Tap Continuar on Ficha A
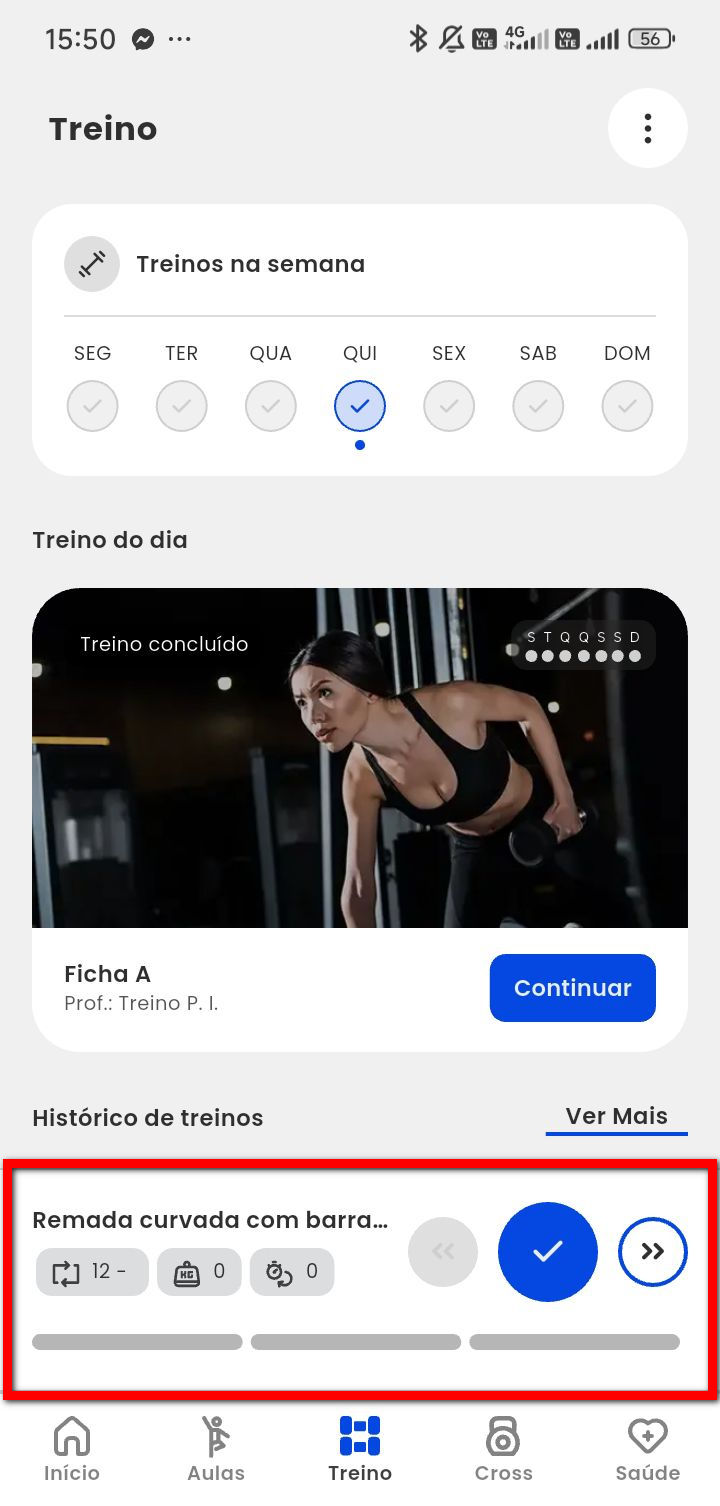This screenshot has height=1506, width=720. tap(572, 988)
